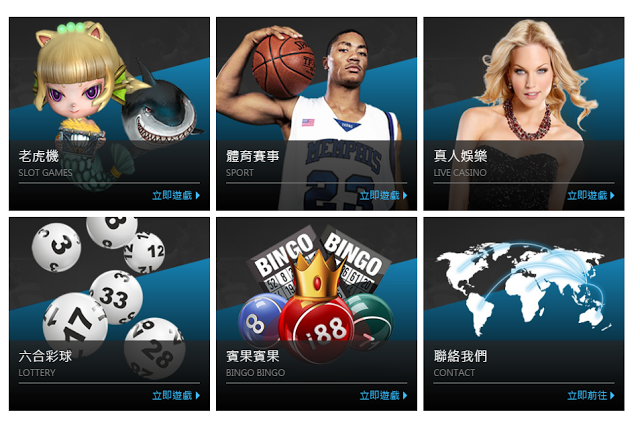Tap 立即遊戲 under 賓果賓果 Bingo Bingo
This screenshot has width=640, height=429.
[383, 396]
